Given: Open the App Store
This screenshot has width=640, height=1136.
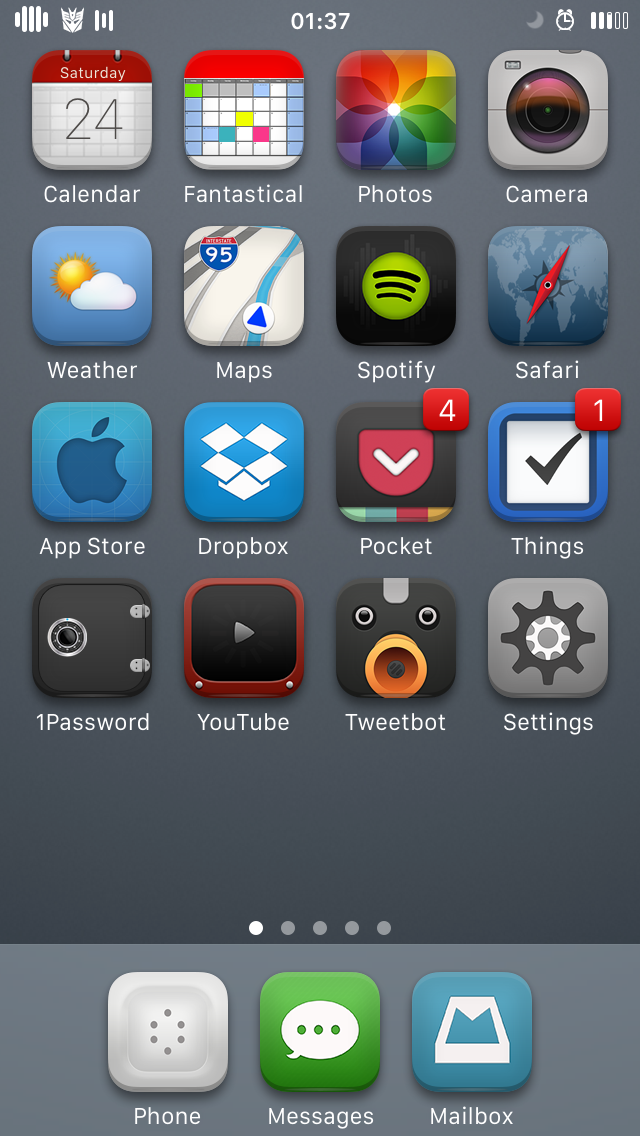Looking at the screenshot, I should [x=92, y=462].
